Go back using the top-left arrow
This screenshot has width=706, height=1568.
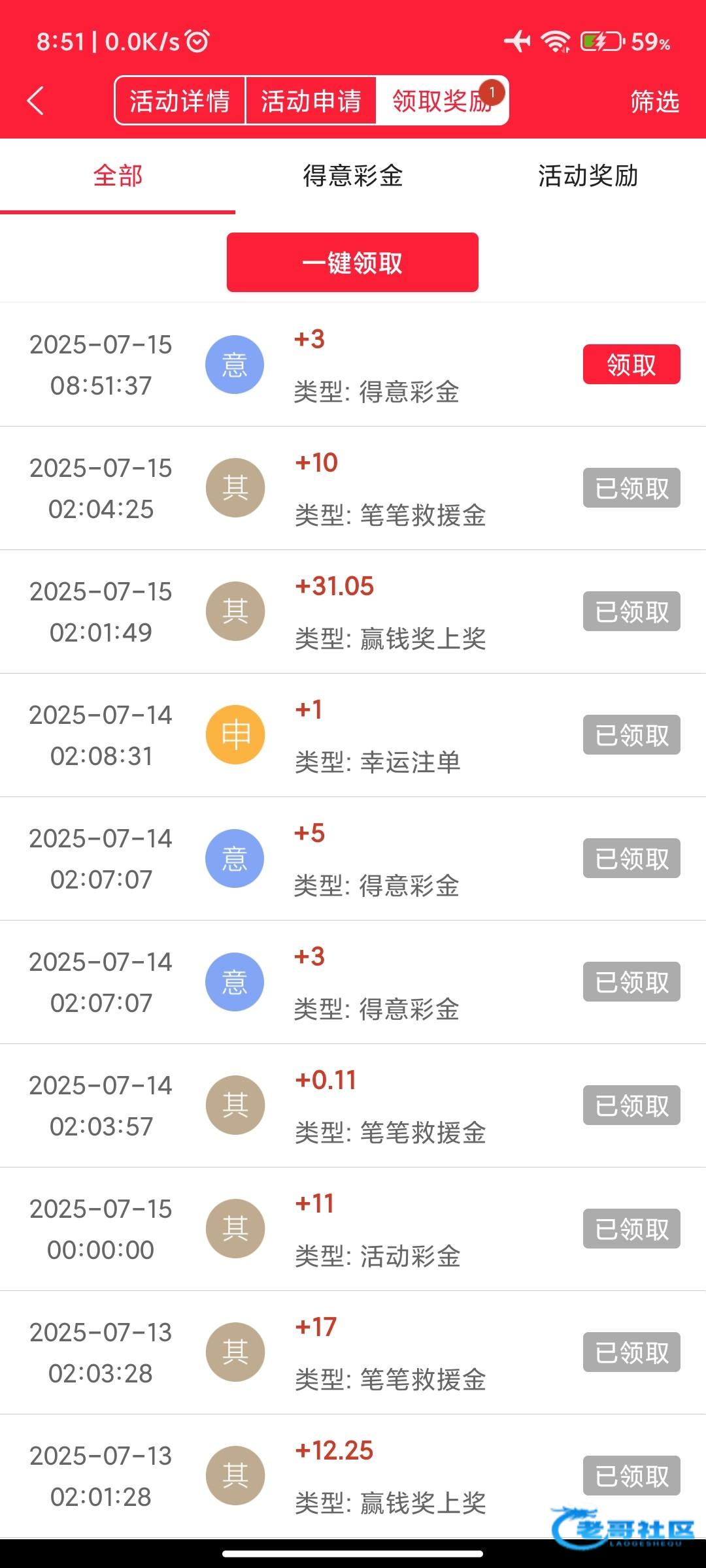tap(36, 101)
